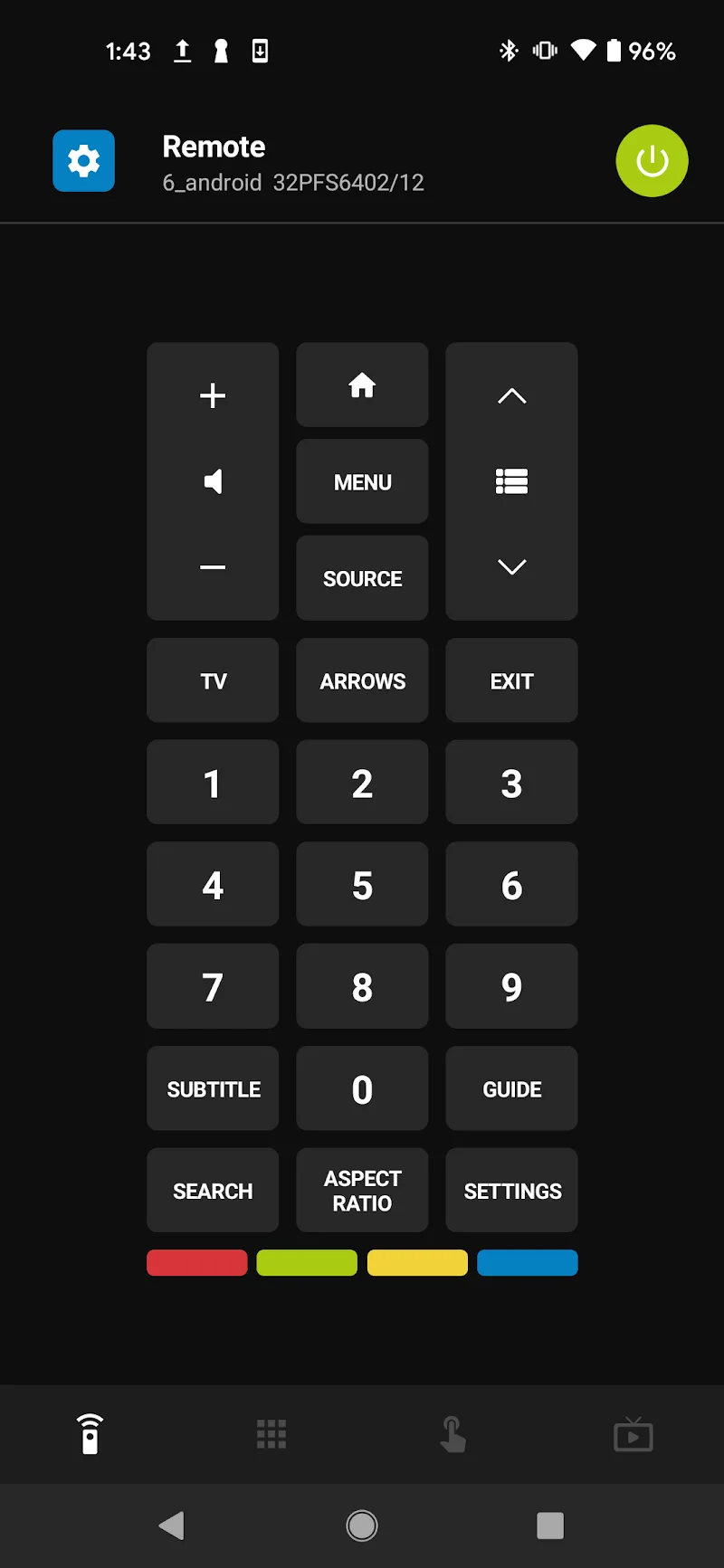
Task: Open the blue gear settings icon
Action: [x=83, y=161]
